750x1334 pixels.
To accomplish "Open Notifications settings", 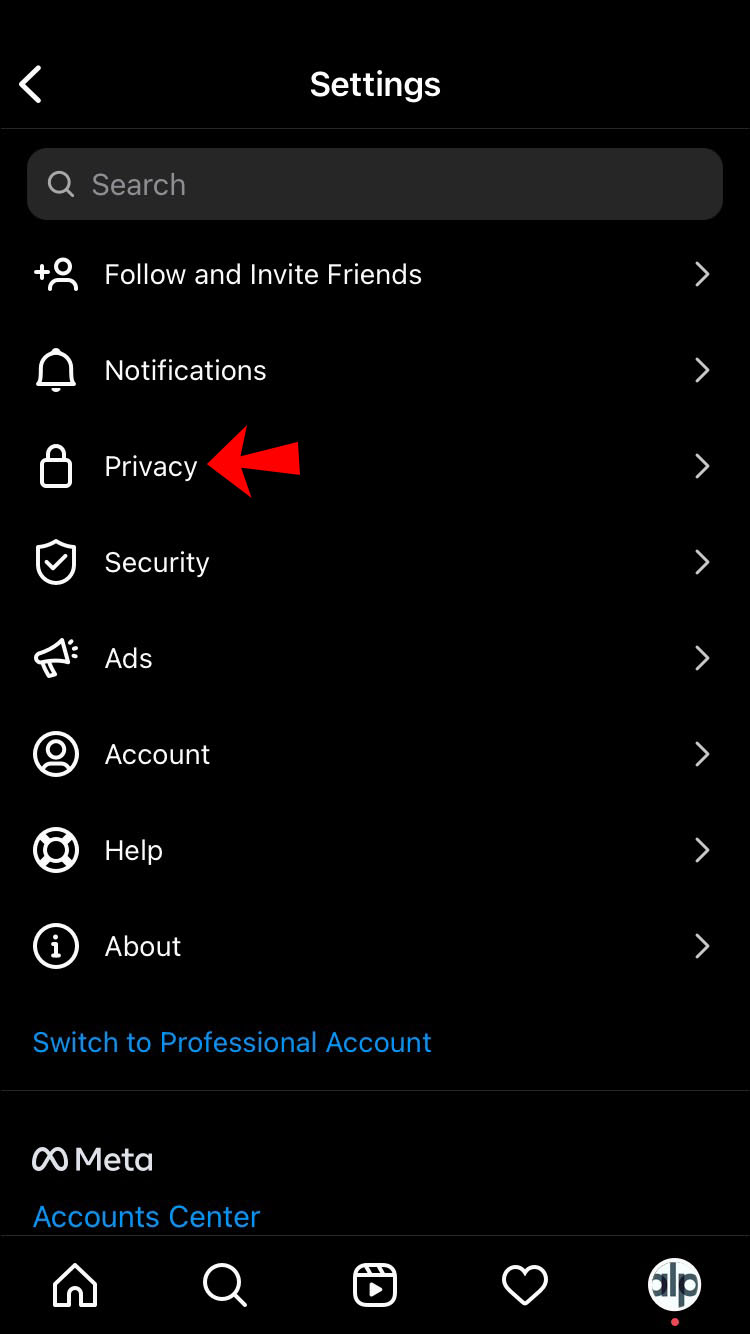I will tap(186, 370).
